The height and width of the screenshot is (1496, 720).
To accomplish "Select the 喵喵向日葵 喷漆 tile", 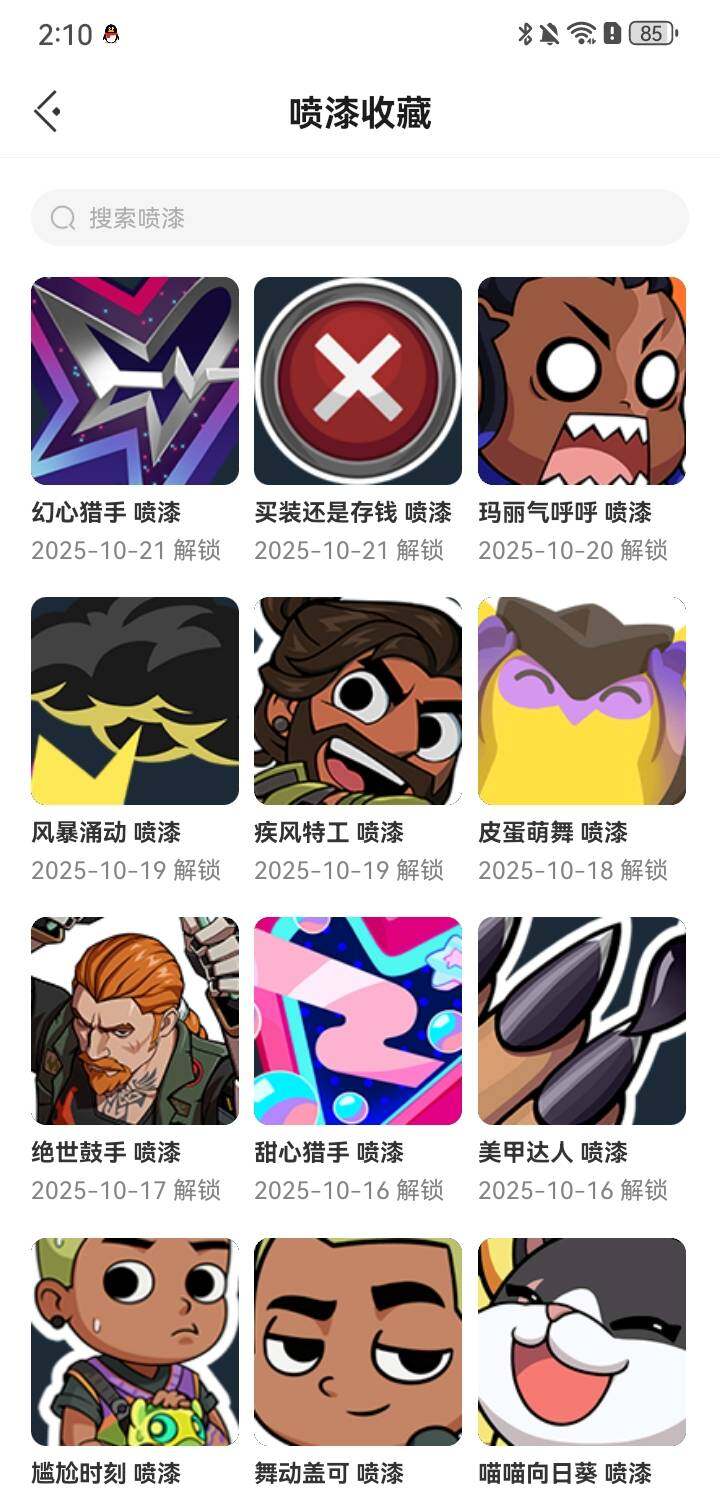I will tap(582, 1341).
